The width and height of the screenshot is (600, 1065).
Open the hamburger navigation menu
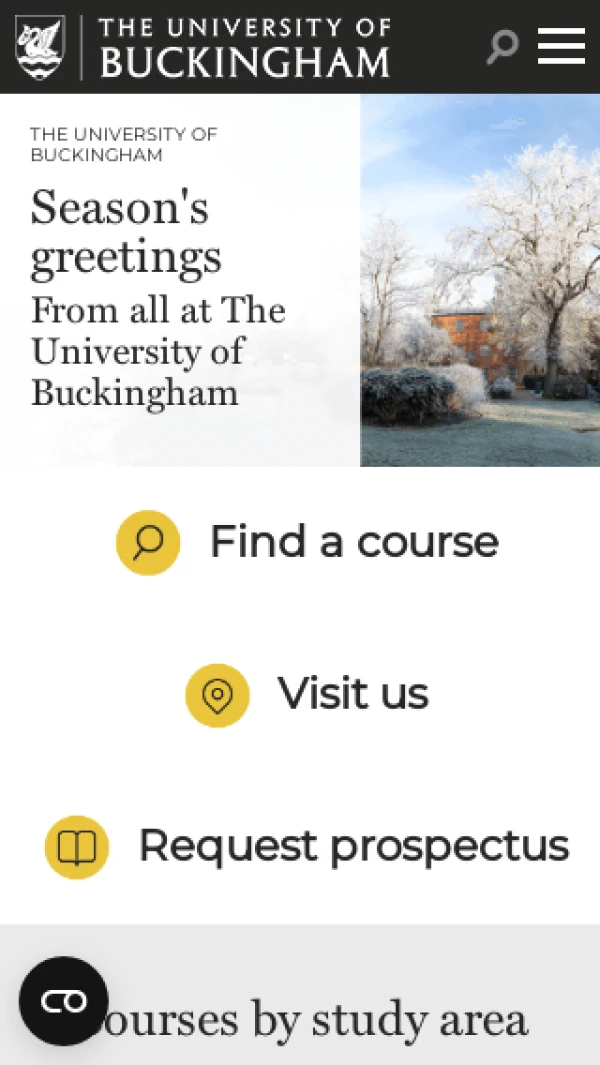(561, 46)
